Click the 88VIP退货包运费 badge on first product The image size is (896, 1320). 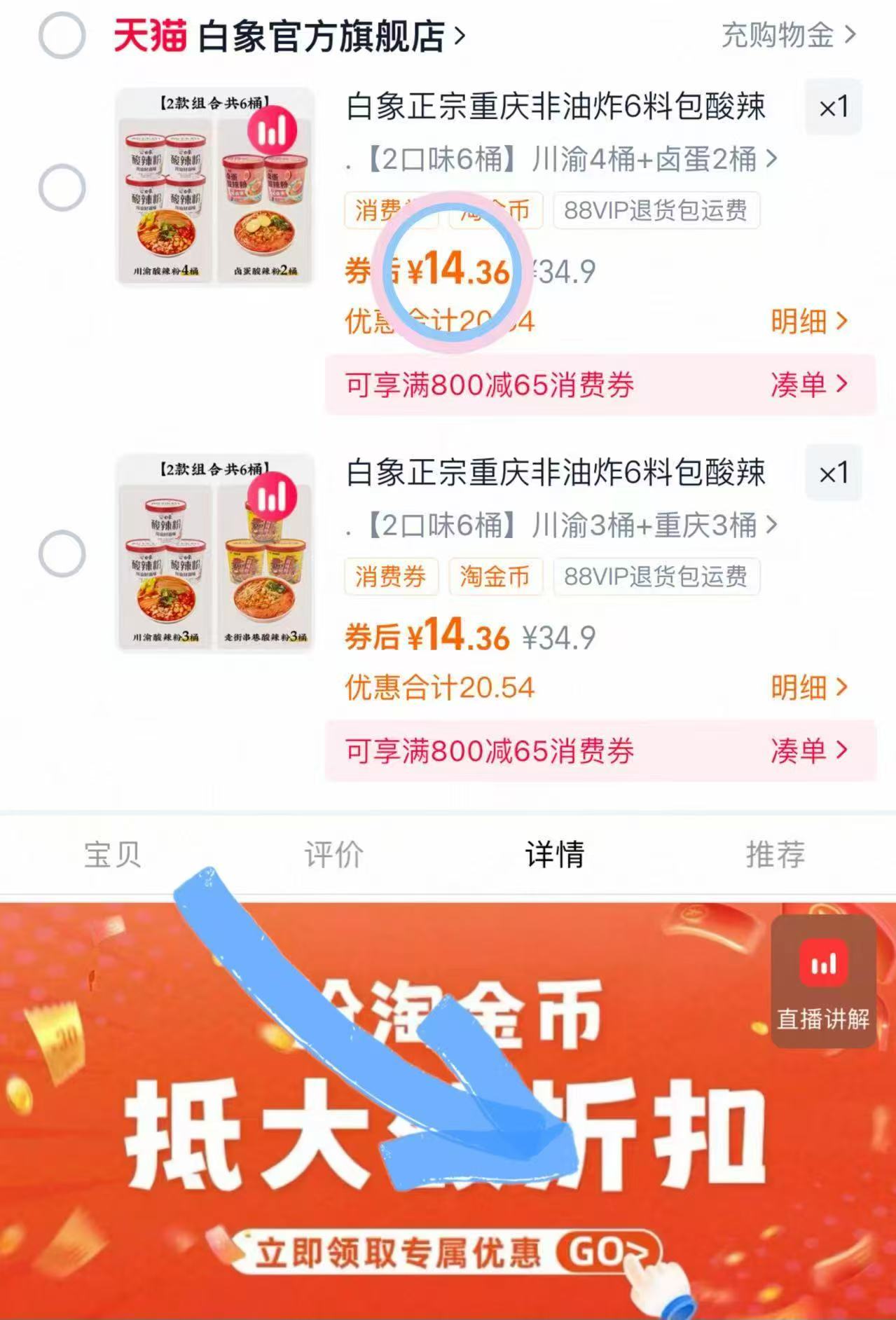click(654, 210)
